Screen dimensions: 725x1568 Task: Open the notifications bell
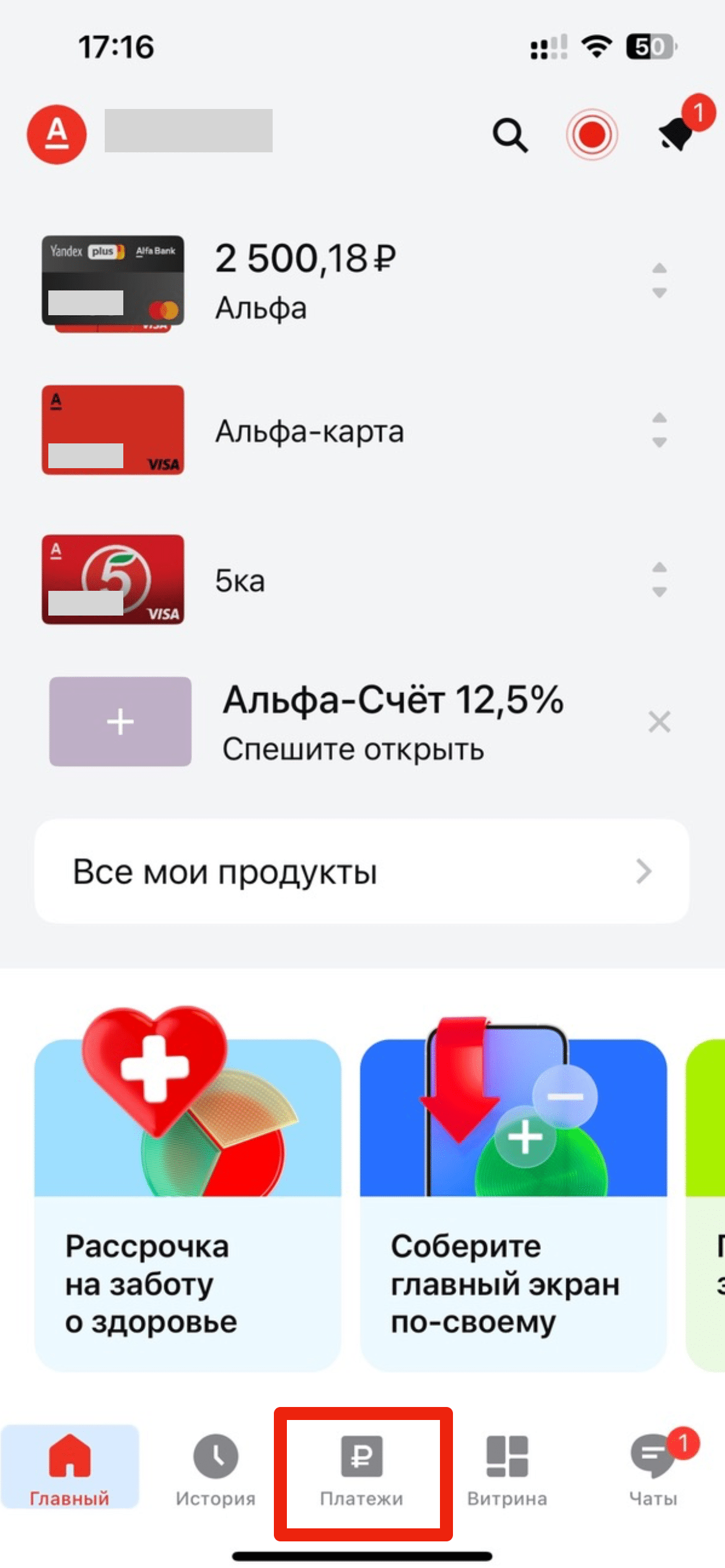pos(675,132)
